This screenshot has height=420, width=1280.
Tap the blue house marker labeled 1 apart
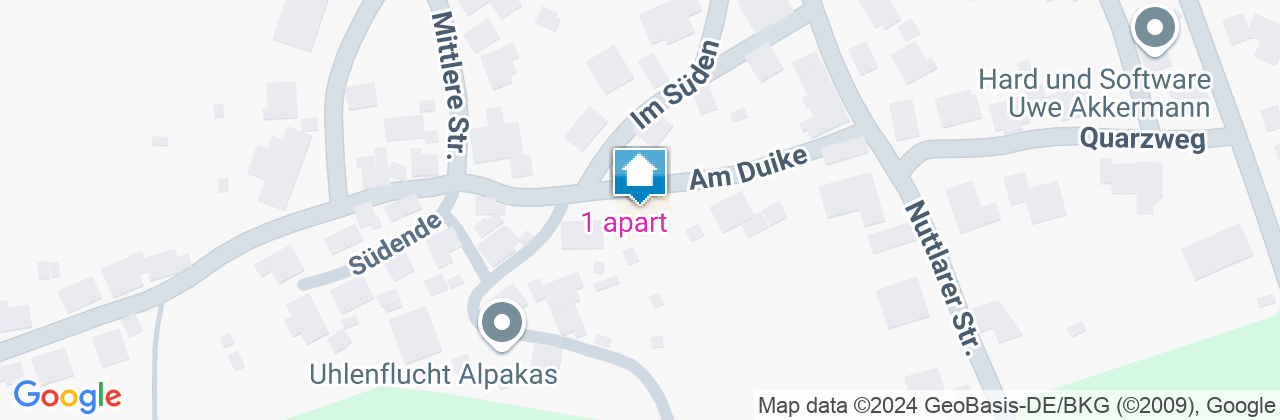click(x=638, y=174)
